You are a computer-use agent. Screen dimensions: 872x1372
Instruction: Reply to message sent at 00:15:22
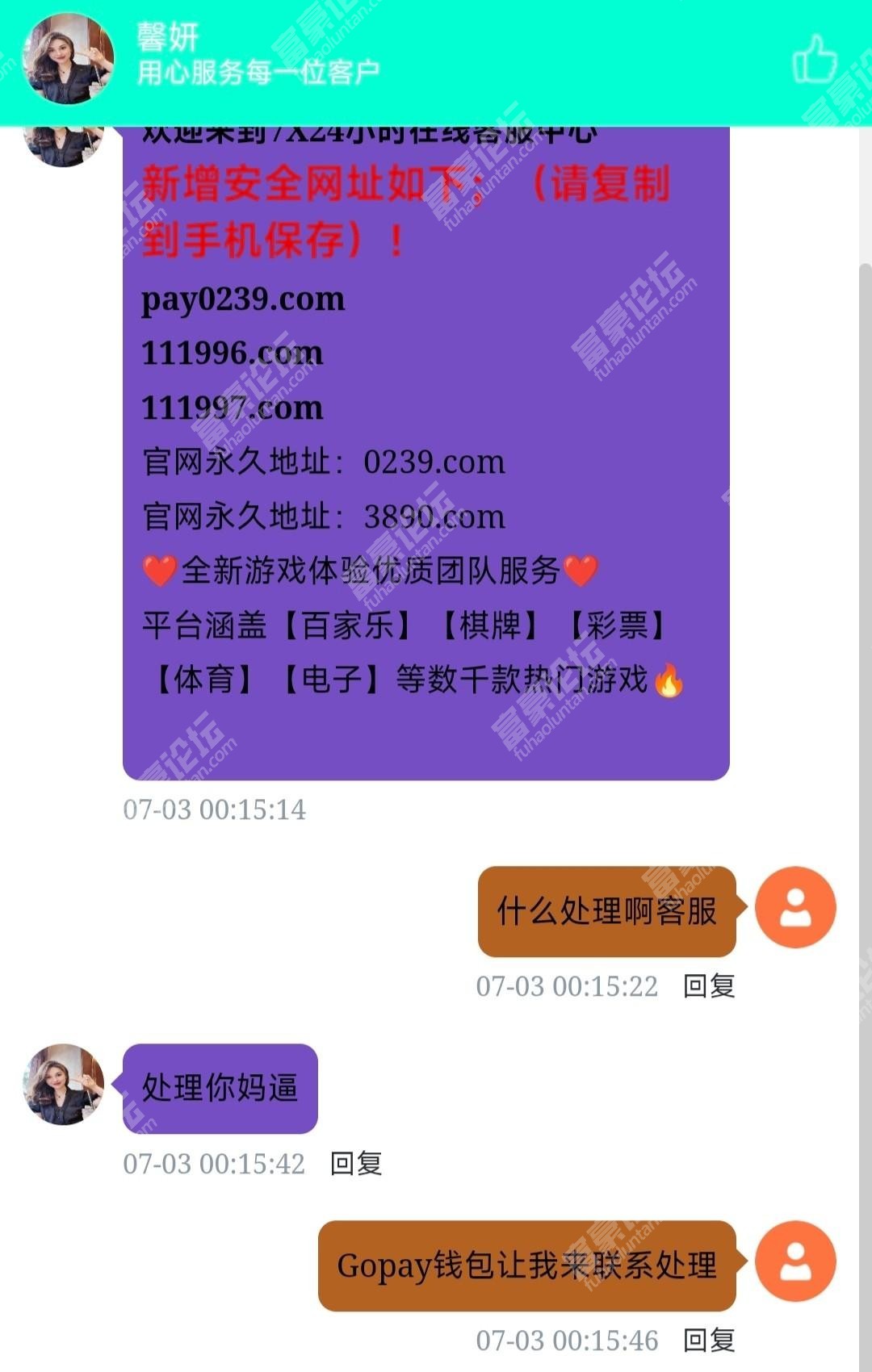(709, 985)
